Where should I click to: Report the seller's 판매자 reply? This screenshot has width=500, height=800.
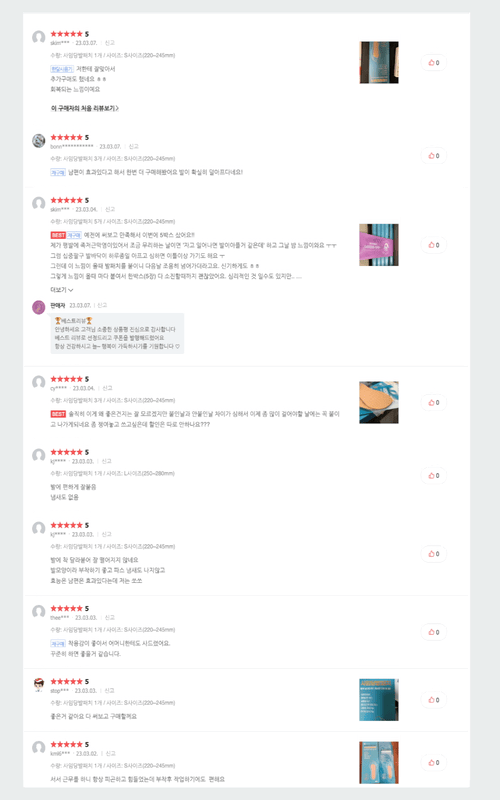[x=102, y=305]
